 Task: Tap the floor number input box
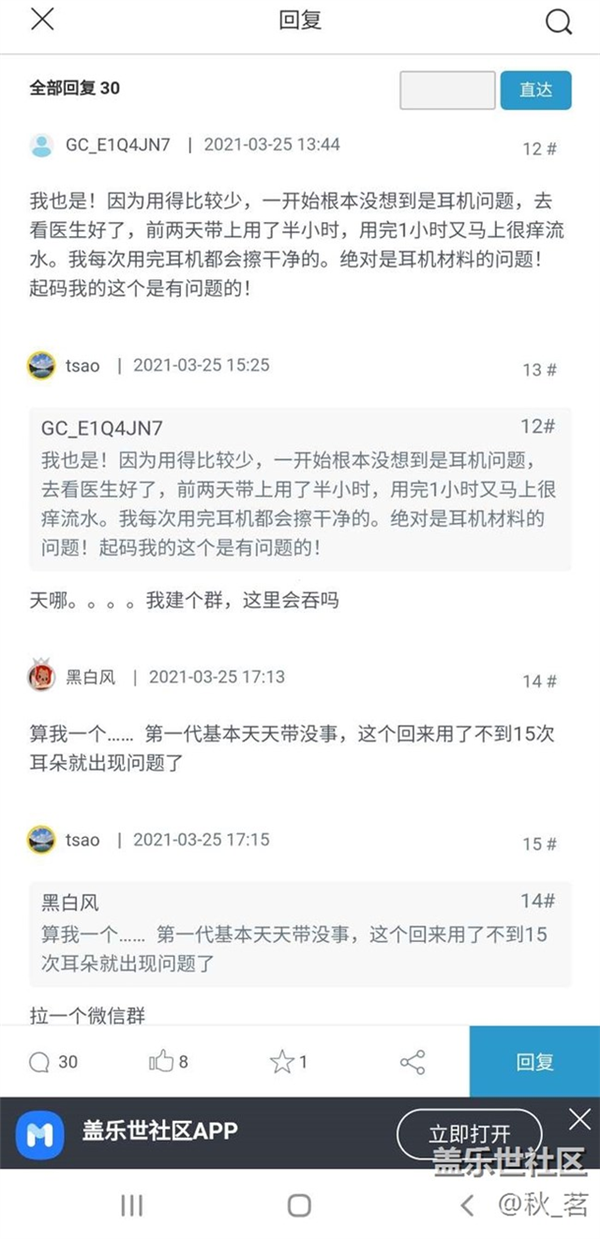pyautogui.click(x=447, y=90)
